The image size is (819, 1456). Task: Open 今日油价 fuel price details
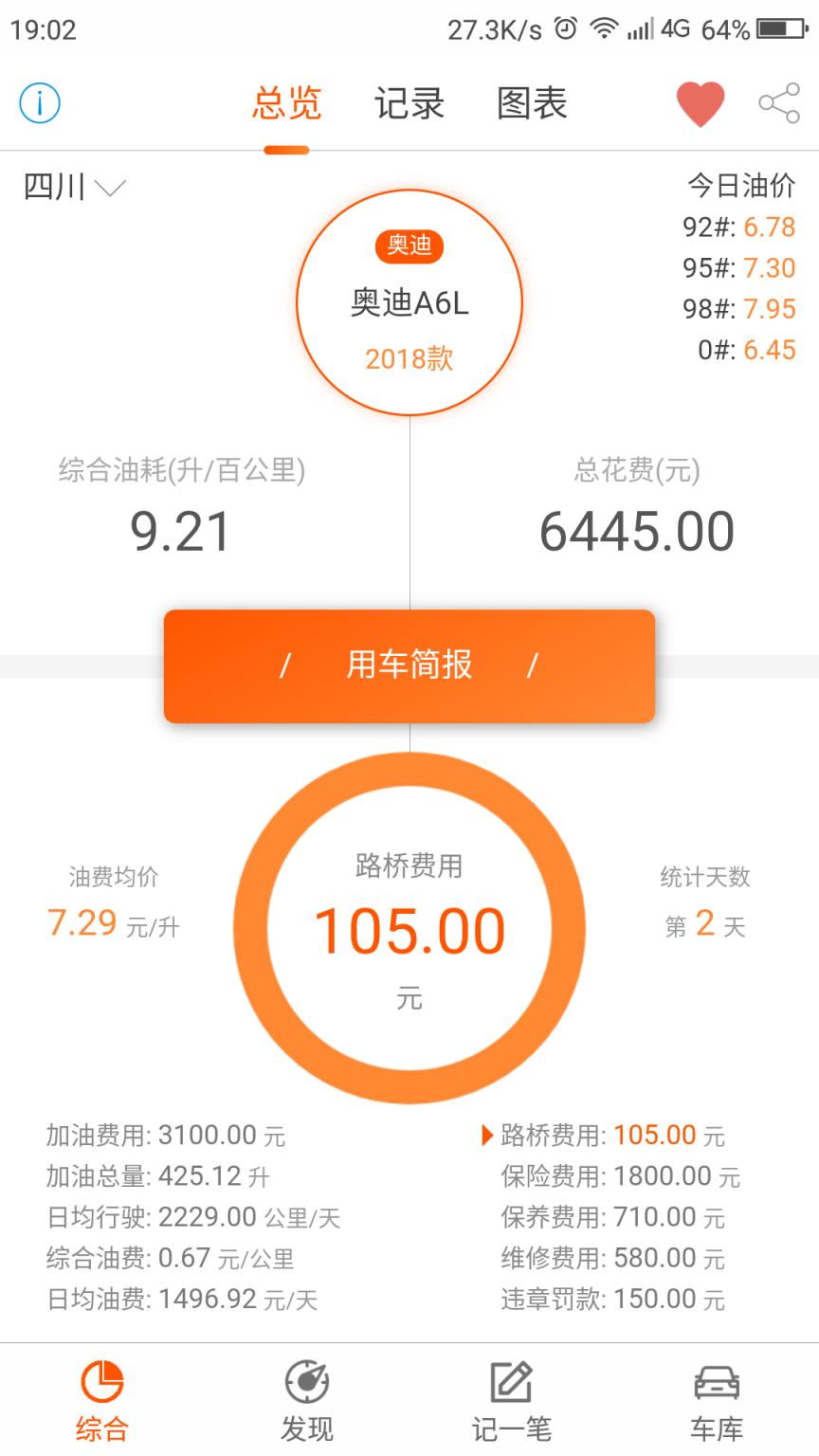741,186
